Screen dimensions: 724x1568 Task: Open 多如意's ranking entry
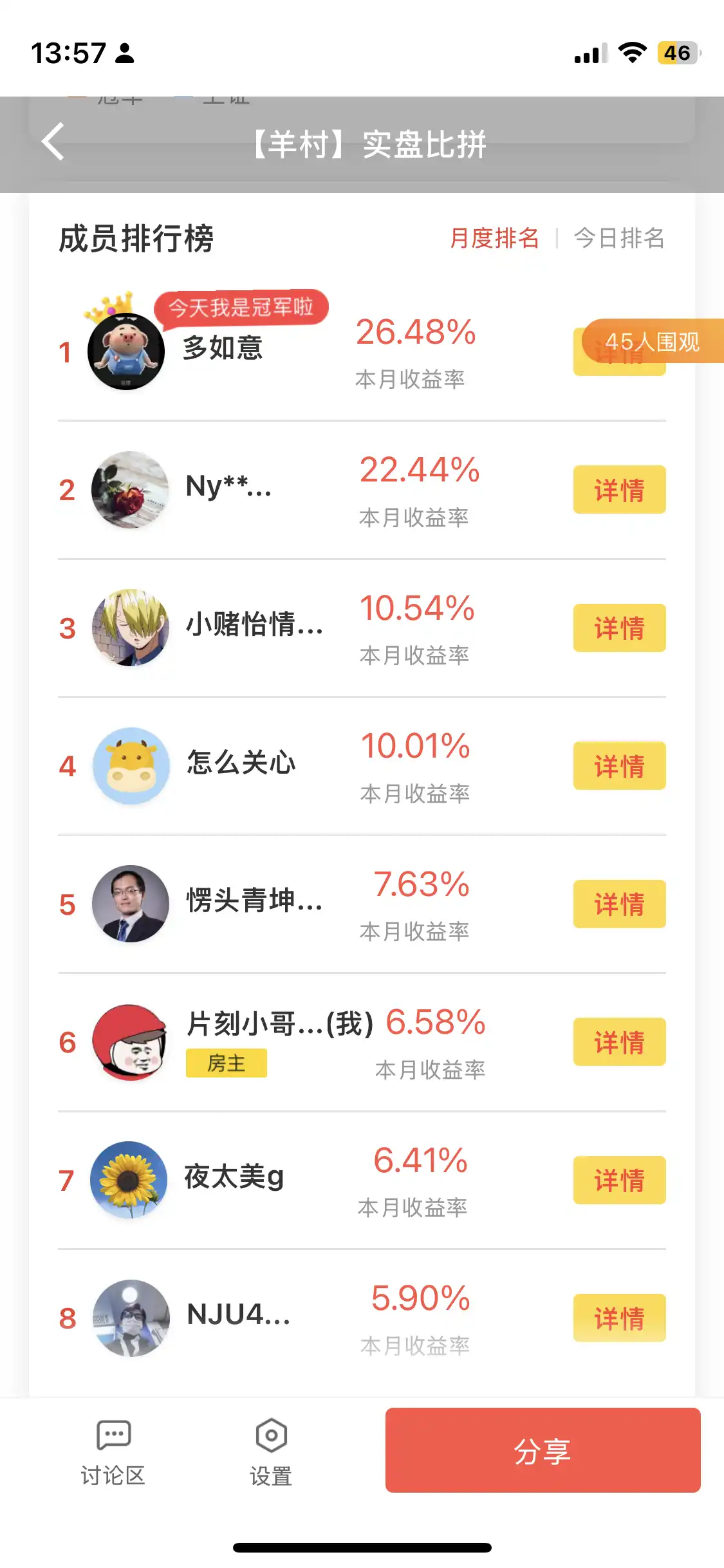point(223,348)
